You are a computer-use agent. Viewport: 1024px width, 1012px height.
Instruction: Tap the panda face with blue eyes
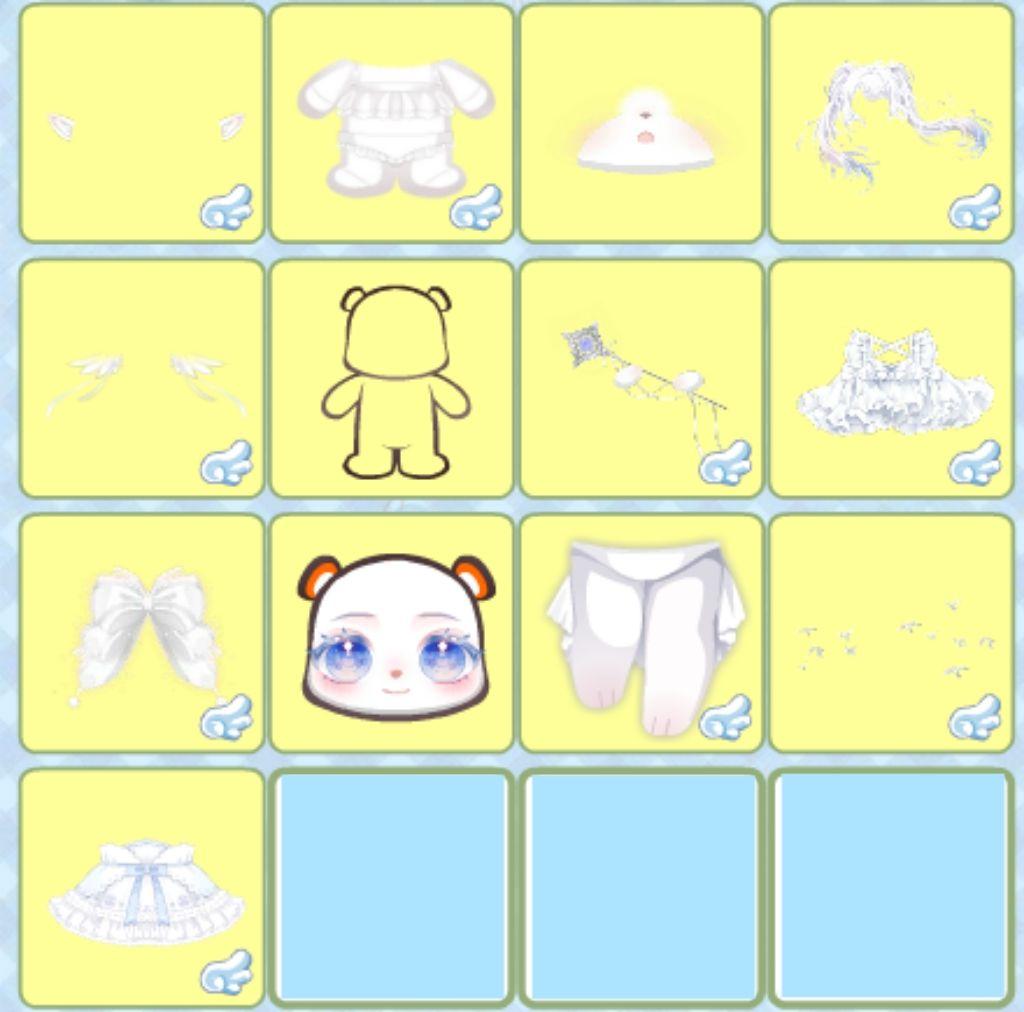coord(392,633)
